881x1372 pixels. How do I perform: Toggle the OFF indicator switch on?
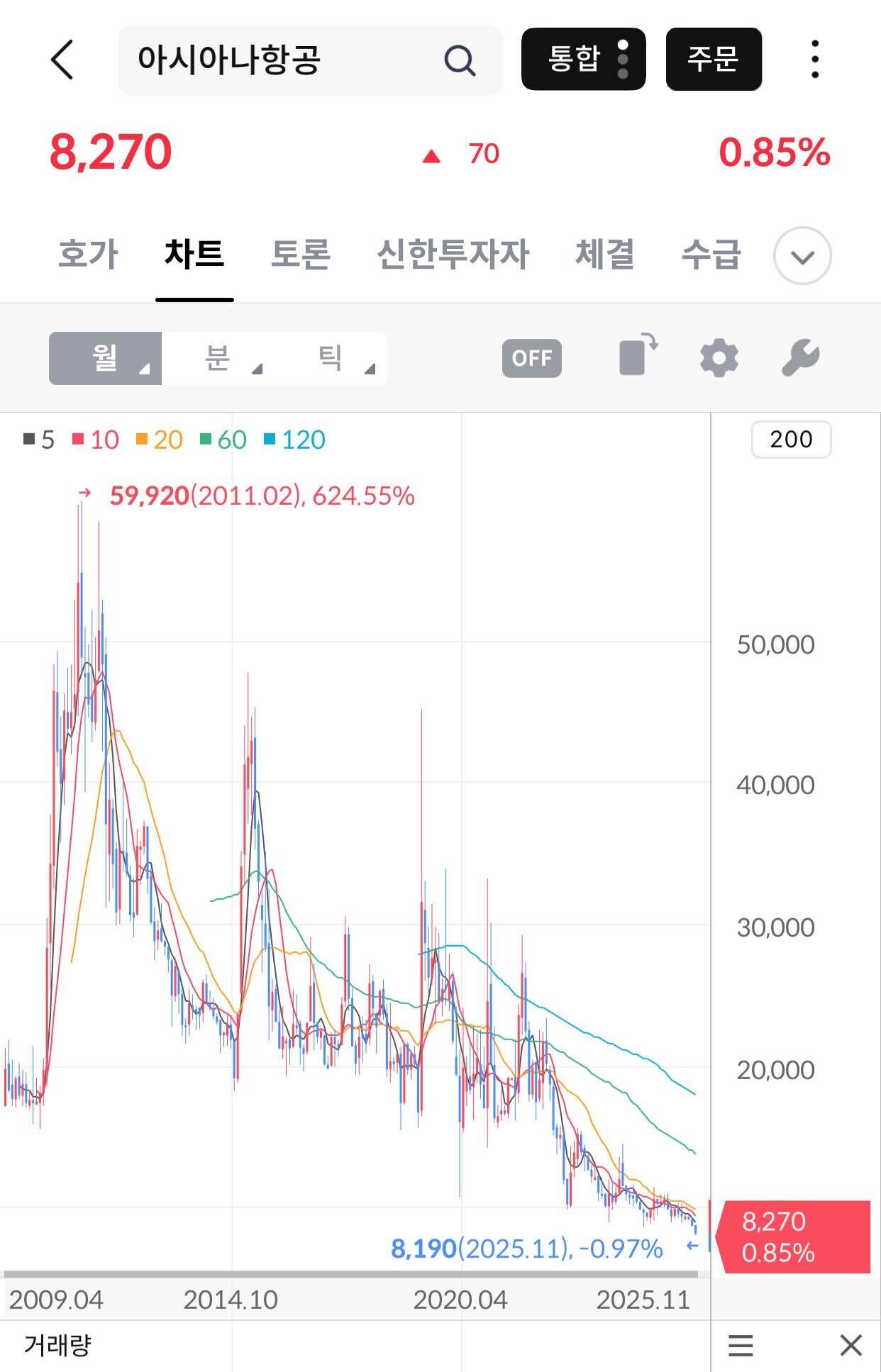[x=531, y=357]
